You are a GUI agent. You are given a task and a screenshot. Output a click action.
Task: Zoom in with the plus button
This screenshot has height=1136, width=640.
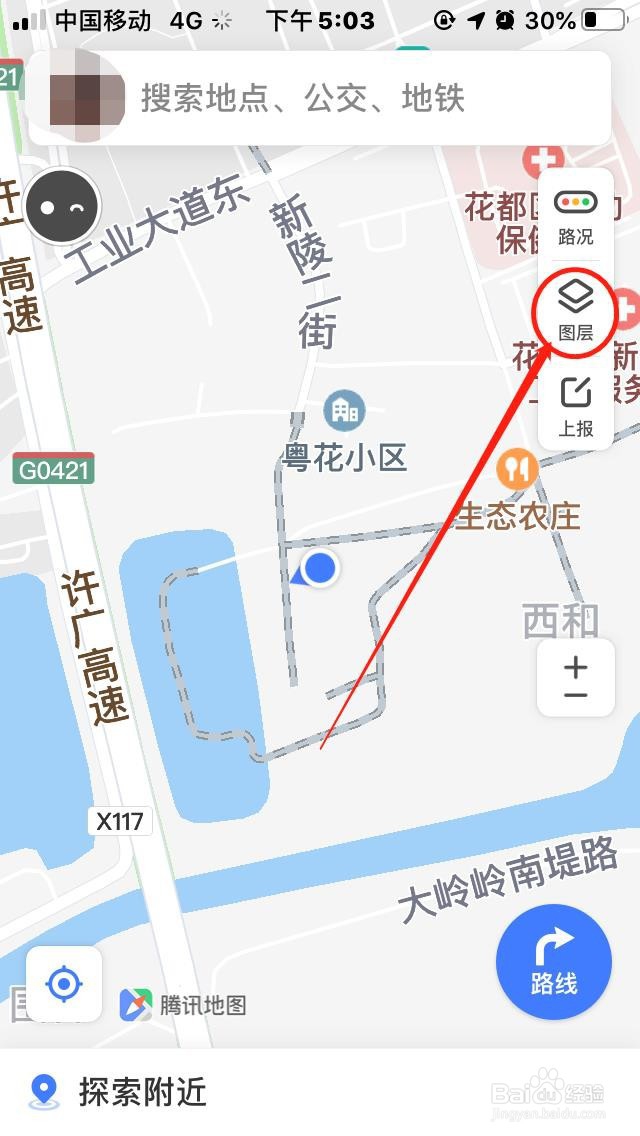575,664
